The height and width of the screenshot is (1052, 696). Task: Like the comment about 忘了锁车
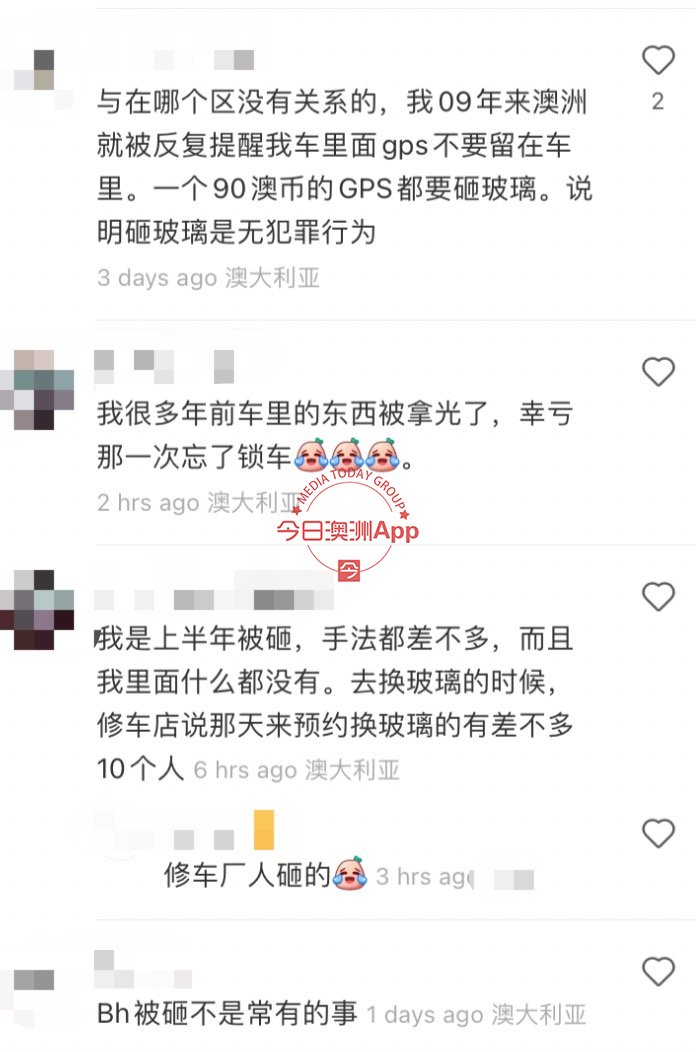pos(657,372)
